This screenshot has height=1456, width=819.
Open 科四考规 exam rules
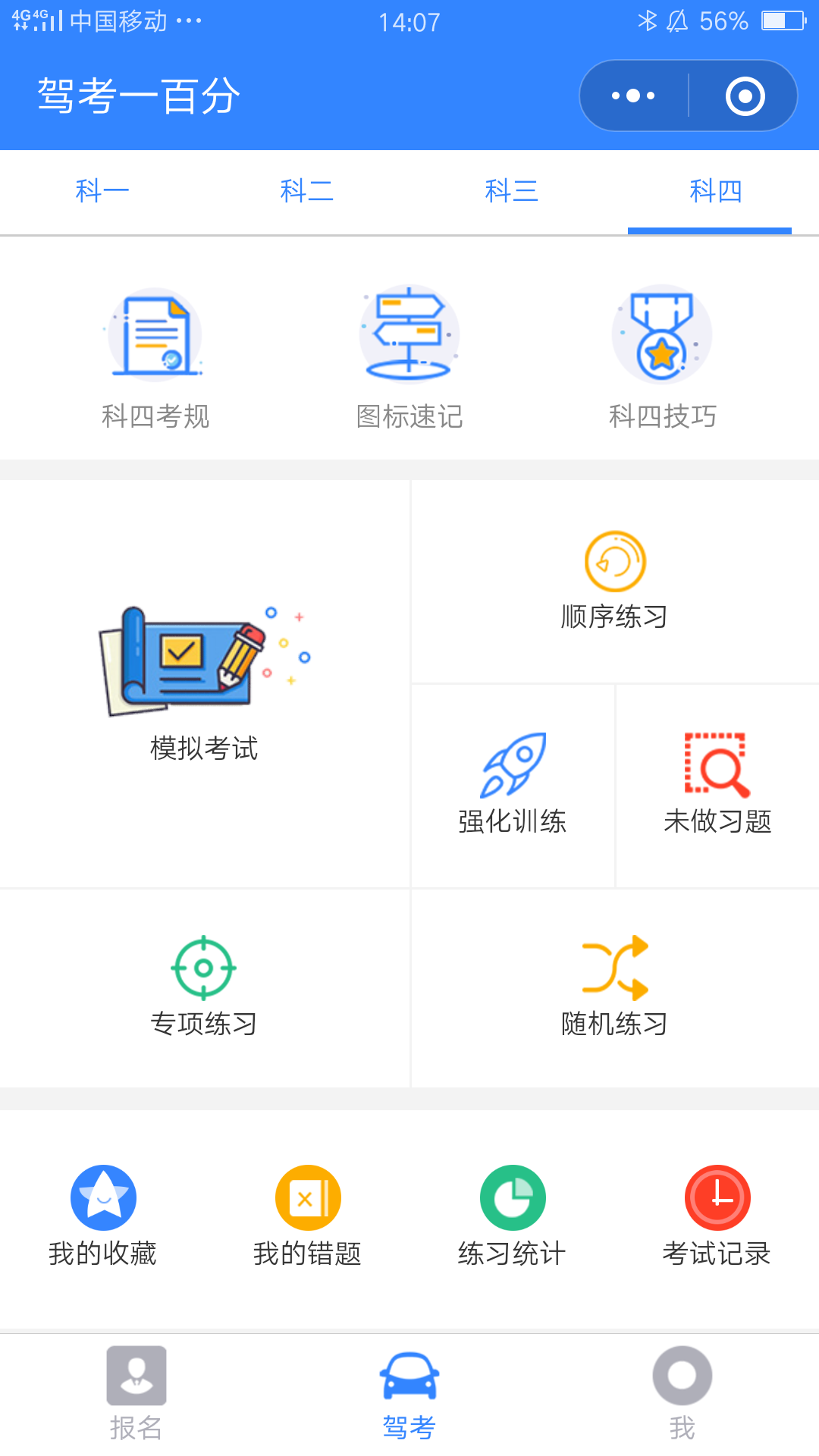pyautogui.click(x=155, y=356)
